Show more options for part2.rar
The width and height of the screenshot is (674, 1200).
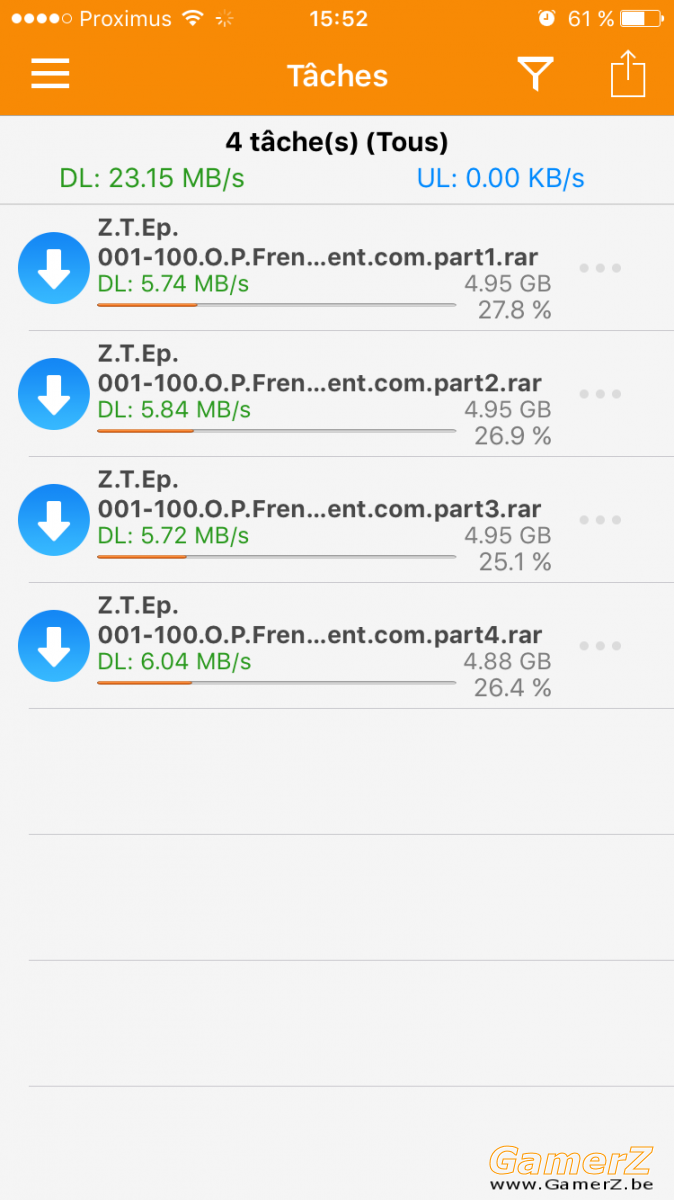click(x=600, y=394)
